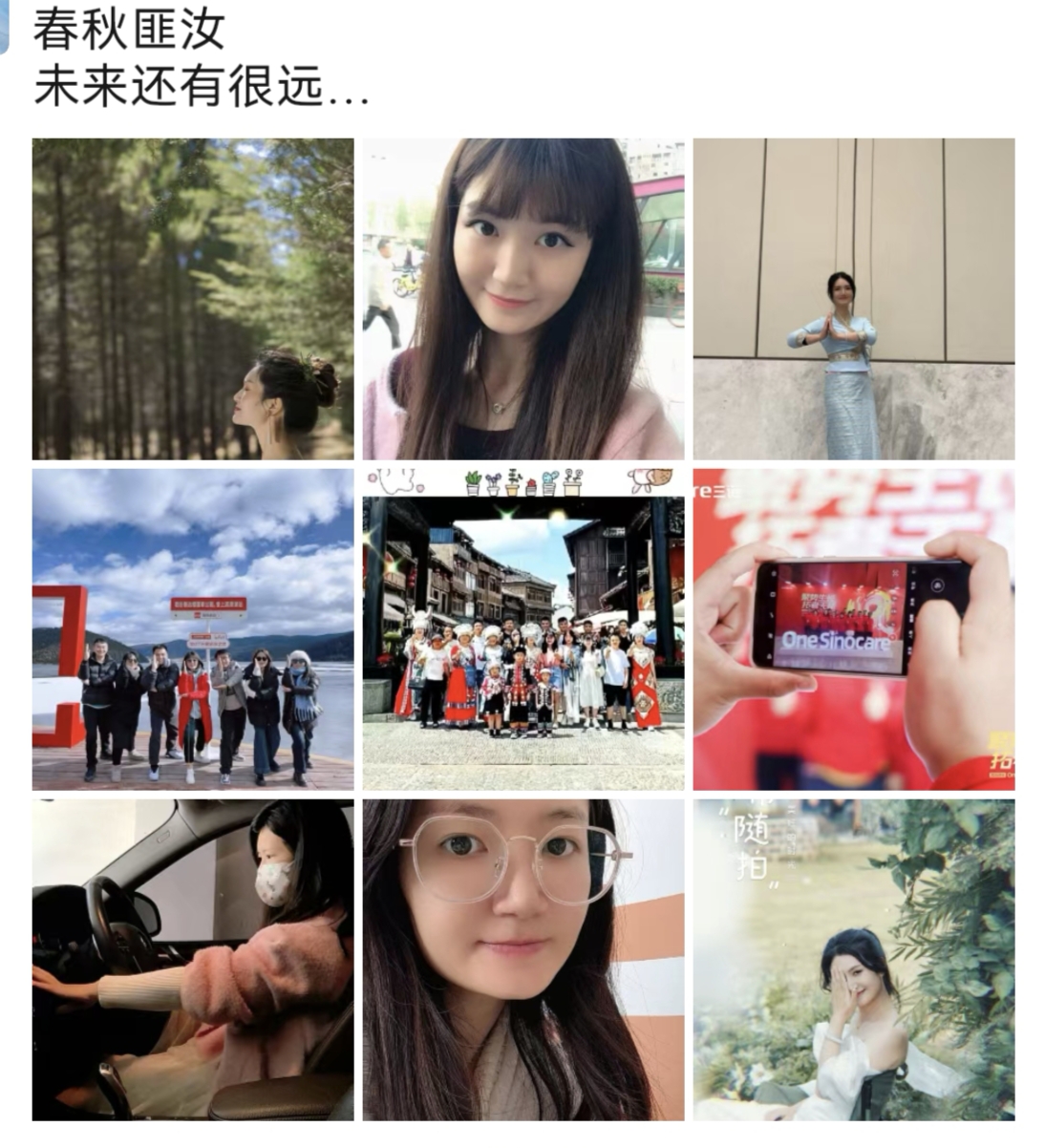View the white dress garden photo

[x=854, y=960]
